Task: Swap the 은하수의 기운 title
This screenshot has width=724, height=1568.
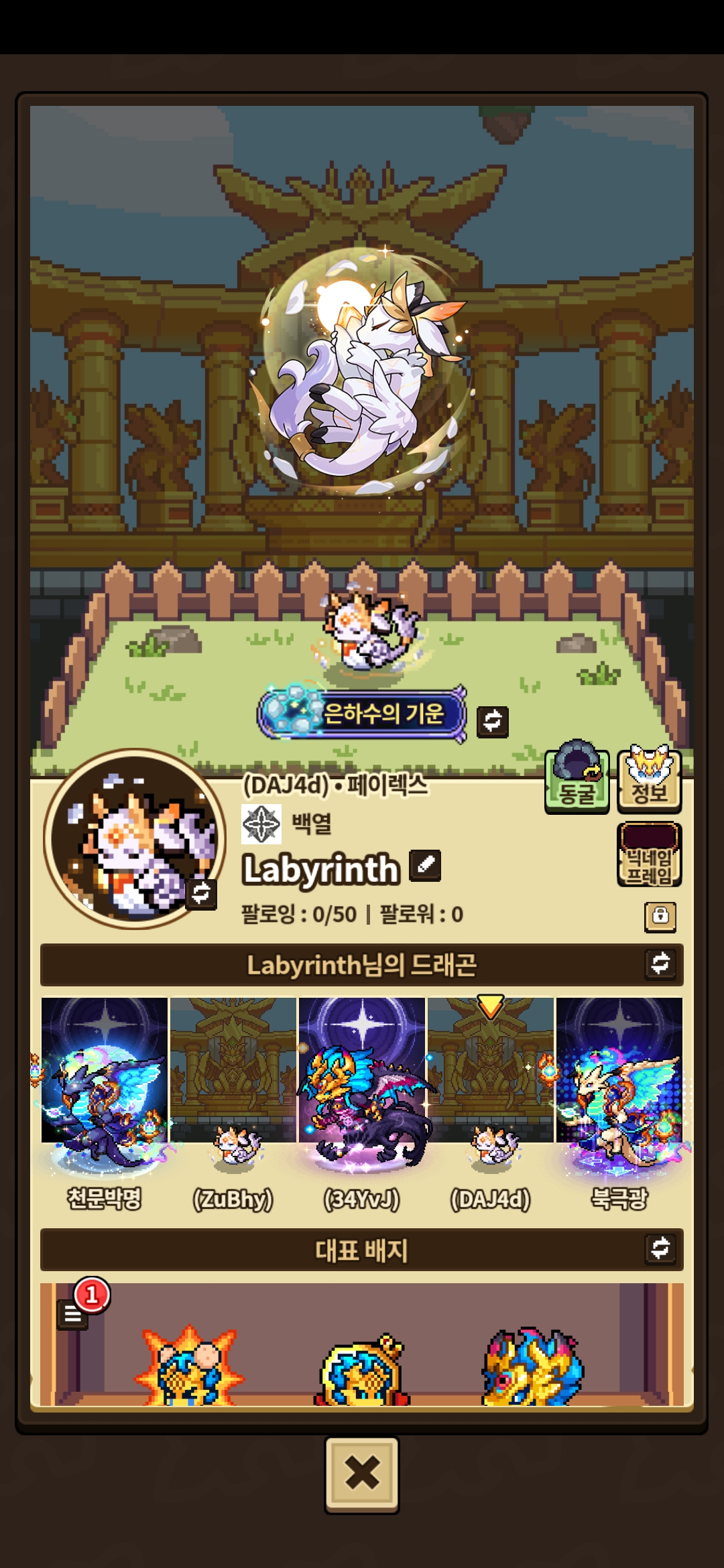Action: pyautogui.click(x=492, y=721)
